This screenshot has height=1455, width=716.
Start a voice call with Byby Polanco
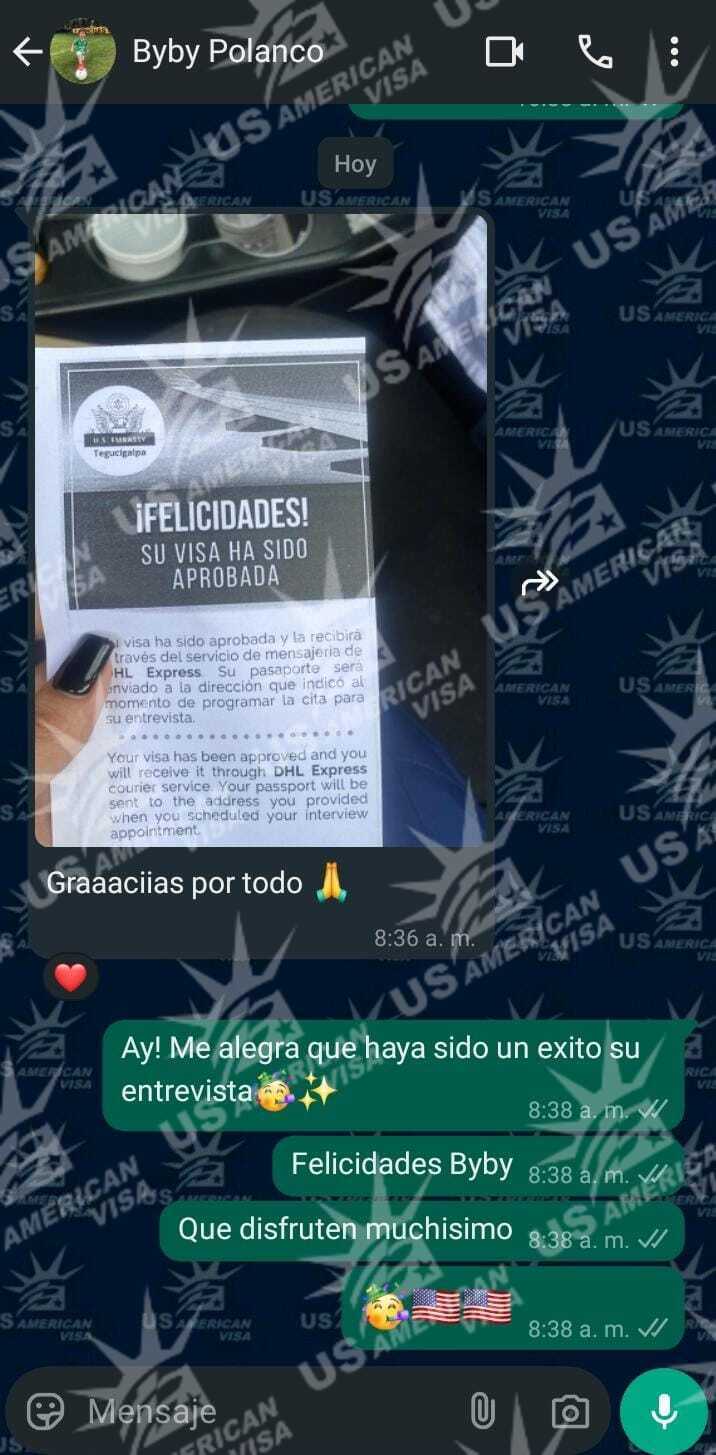coord(595,52)
